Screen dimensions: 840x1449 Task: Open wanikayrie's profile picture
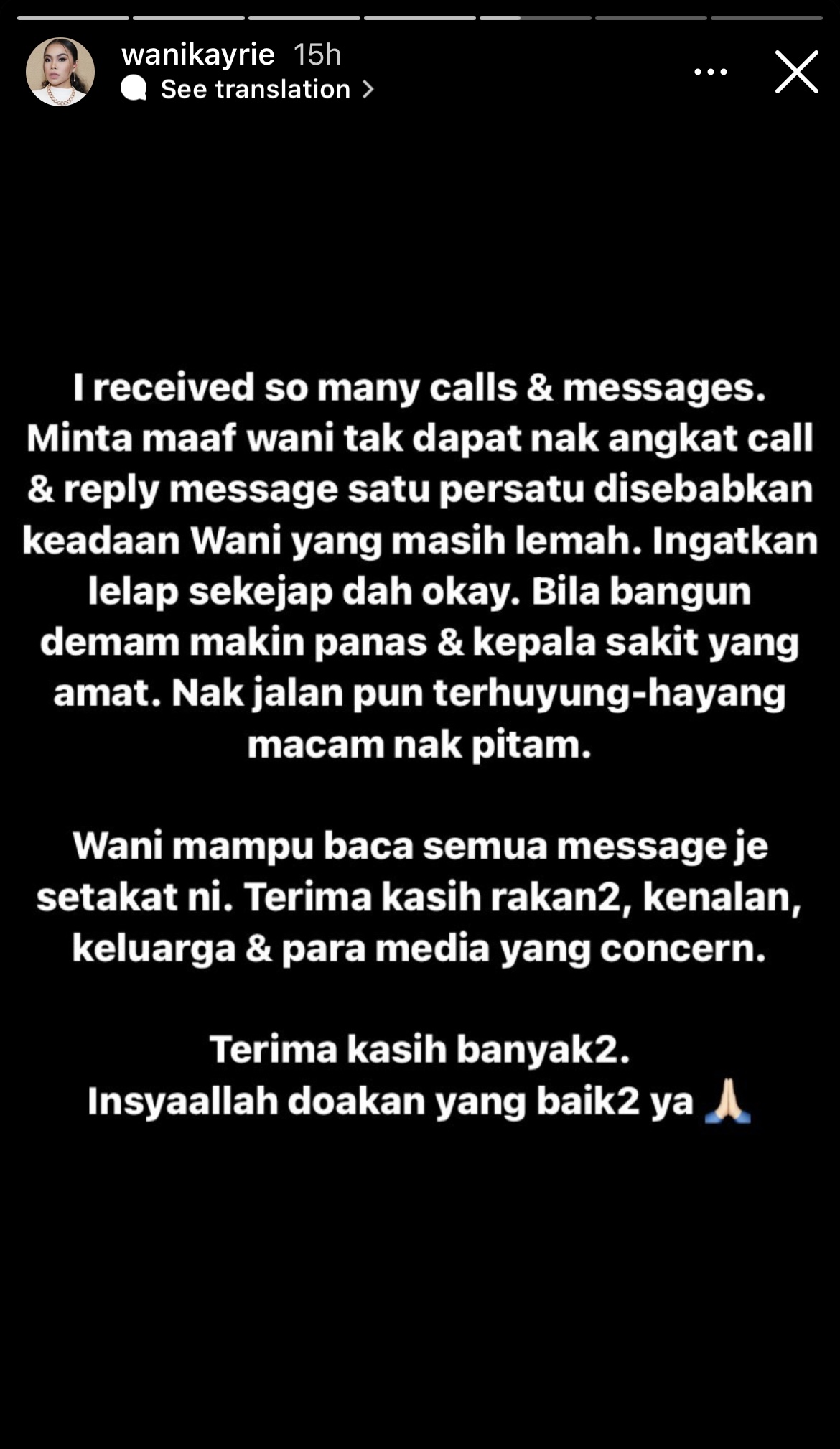tap(60, 72)
